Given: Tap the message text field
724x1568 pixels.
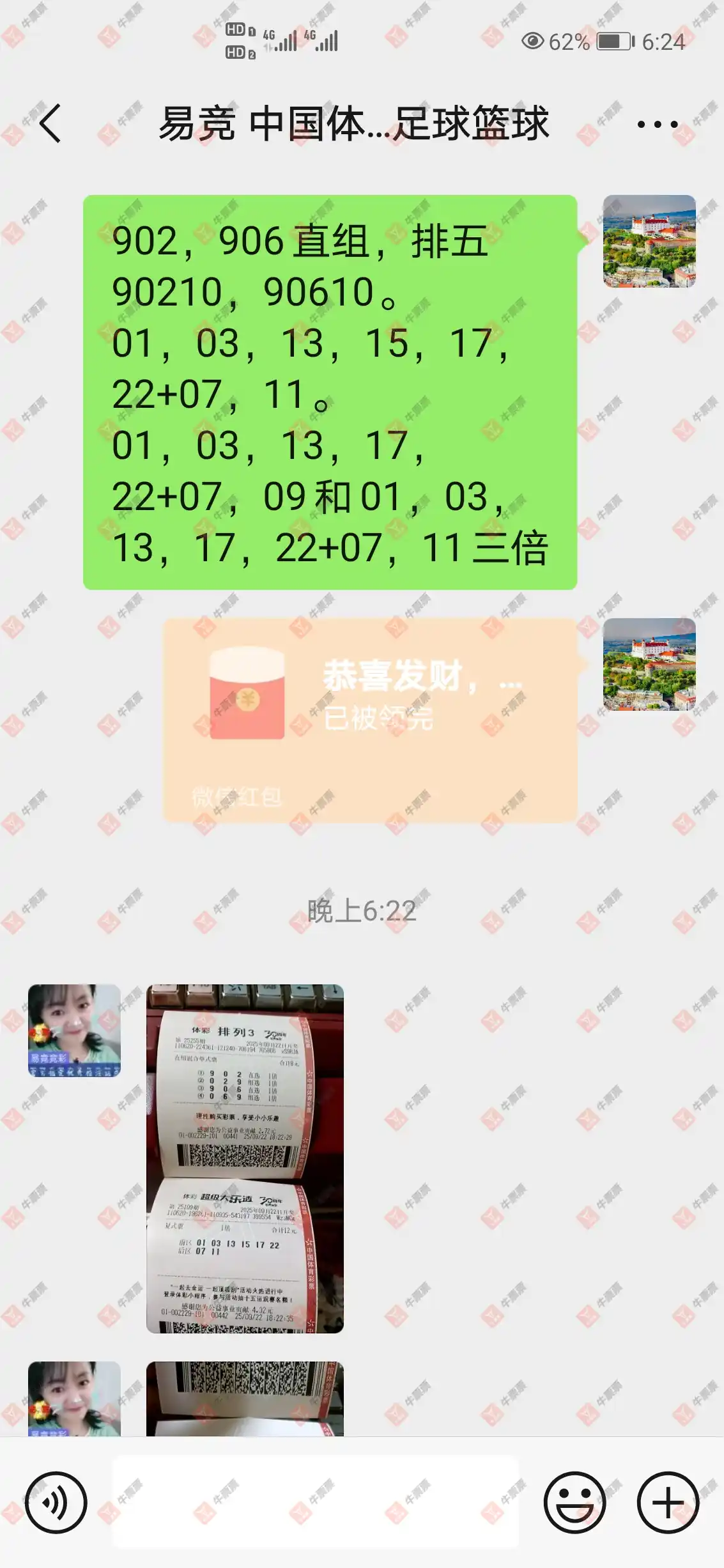Looking at the screenshot, I should point(316,1502).
